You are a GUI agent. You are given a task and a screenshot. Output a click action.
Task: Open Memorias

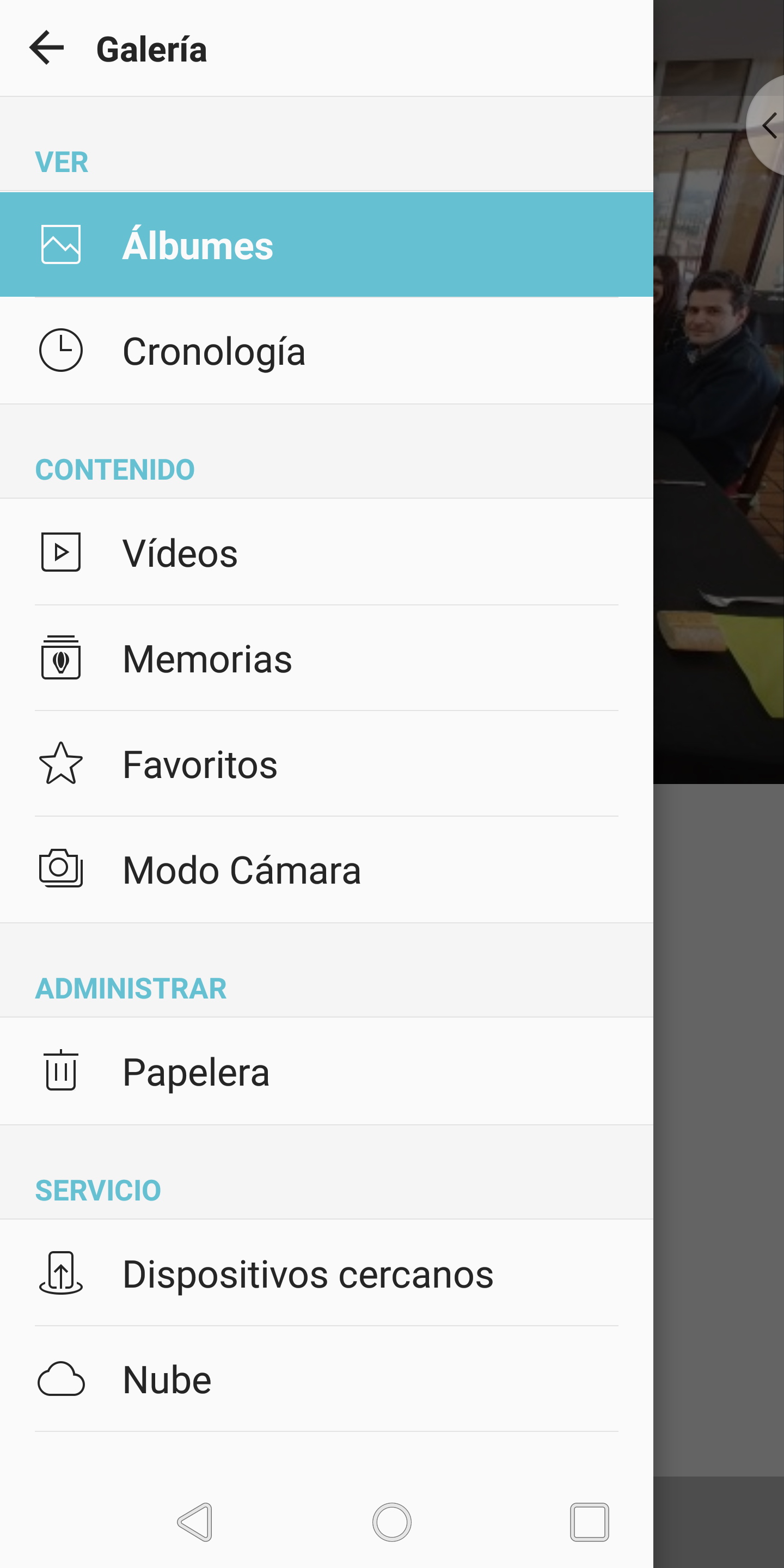tap(326, 658)
